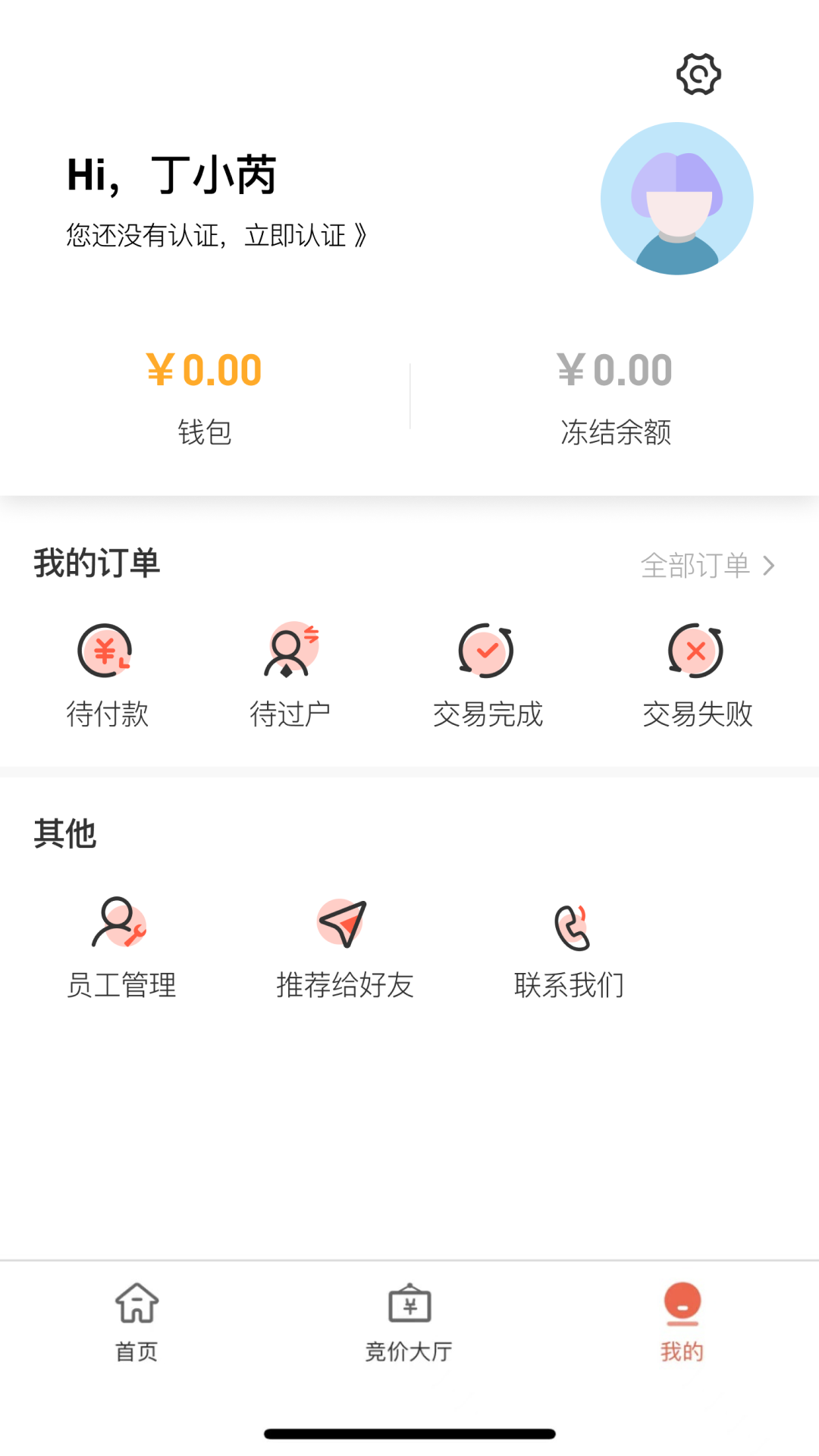Open the 首页 home icon
The height and width of the screenshot is (1456, 819).
click(136, 1301)
